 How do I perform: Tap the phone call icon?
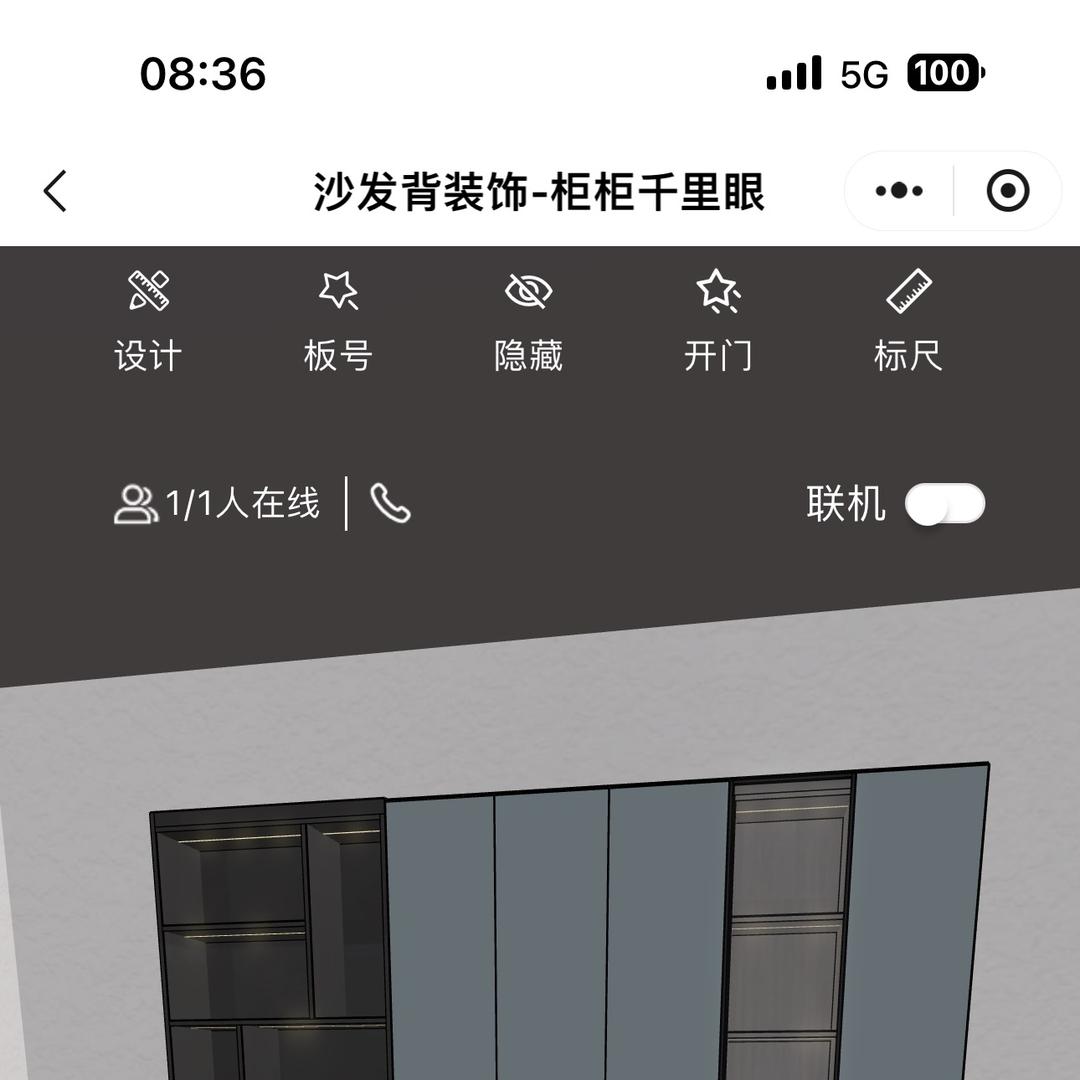[390, 503]
